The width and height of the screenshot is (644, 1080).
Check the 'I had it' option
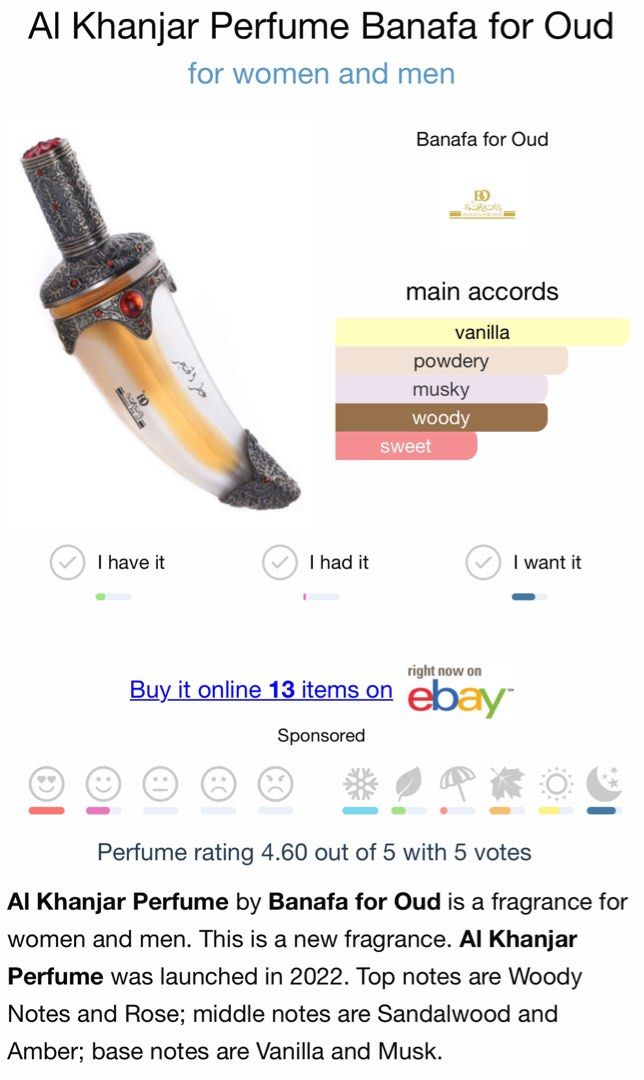click(x=279, y=563)
